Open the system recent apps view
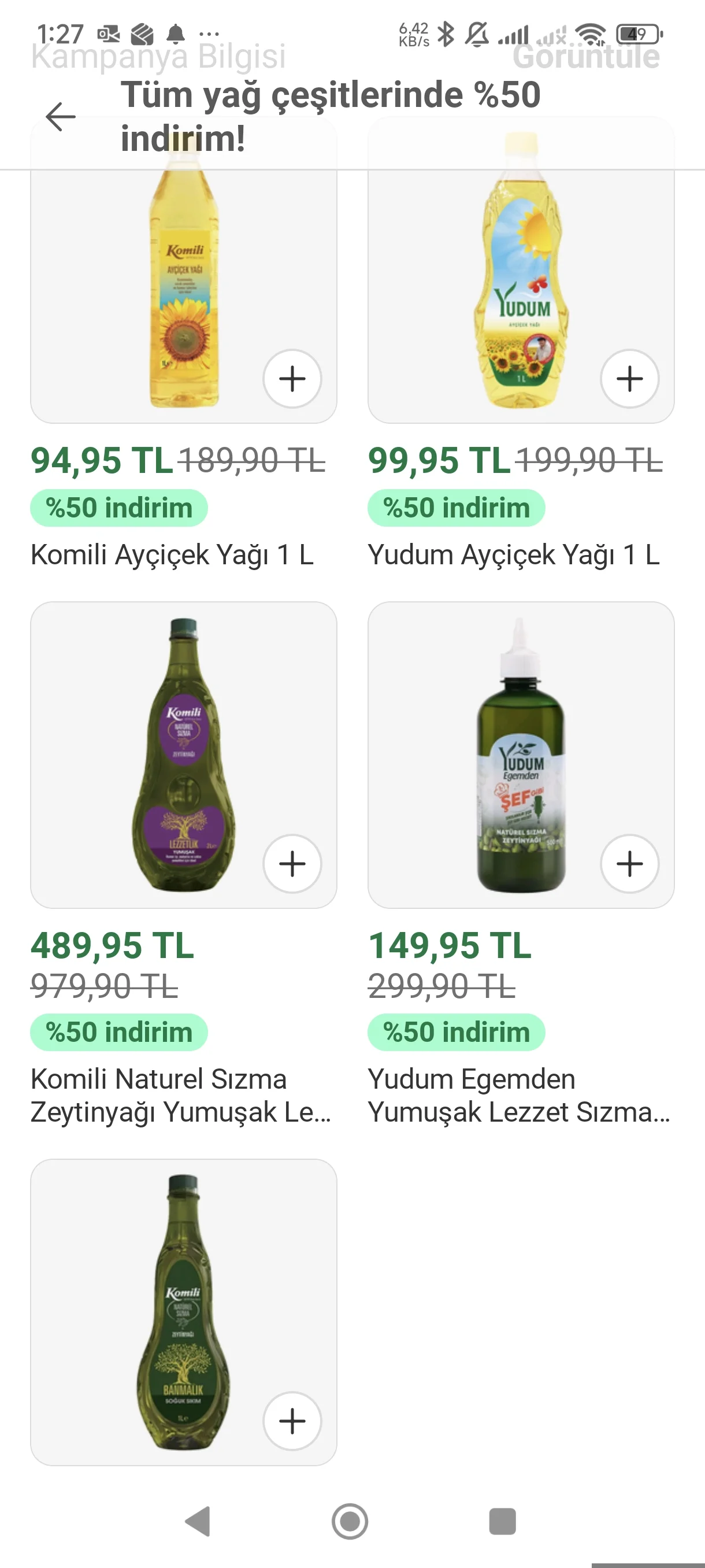Image resolution: width=705 pixels, height=1568 pixels. click(502, 1521)
